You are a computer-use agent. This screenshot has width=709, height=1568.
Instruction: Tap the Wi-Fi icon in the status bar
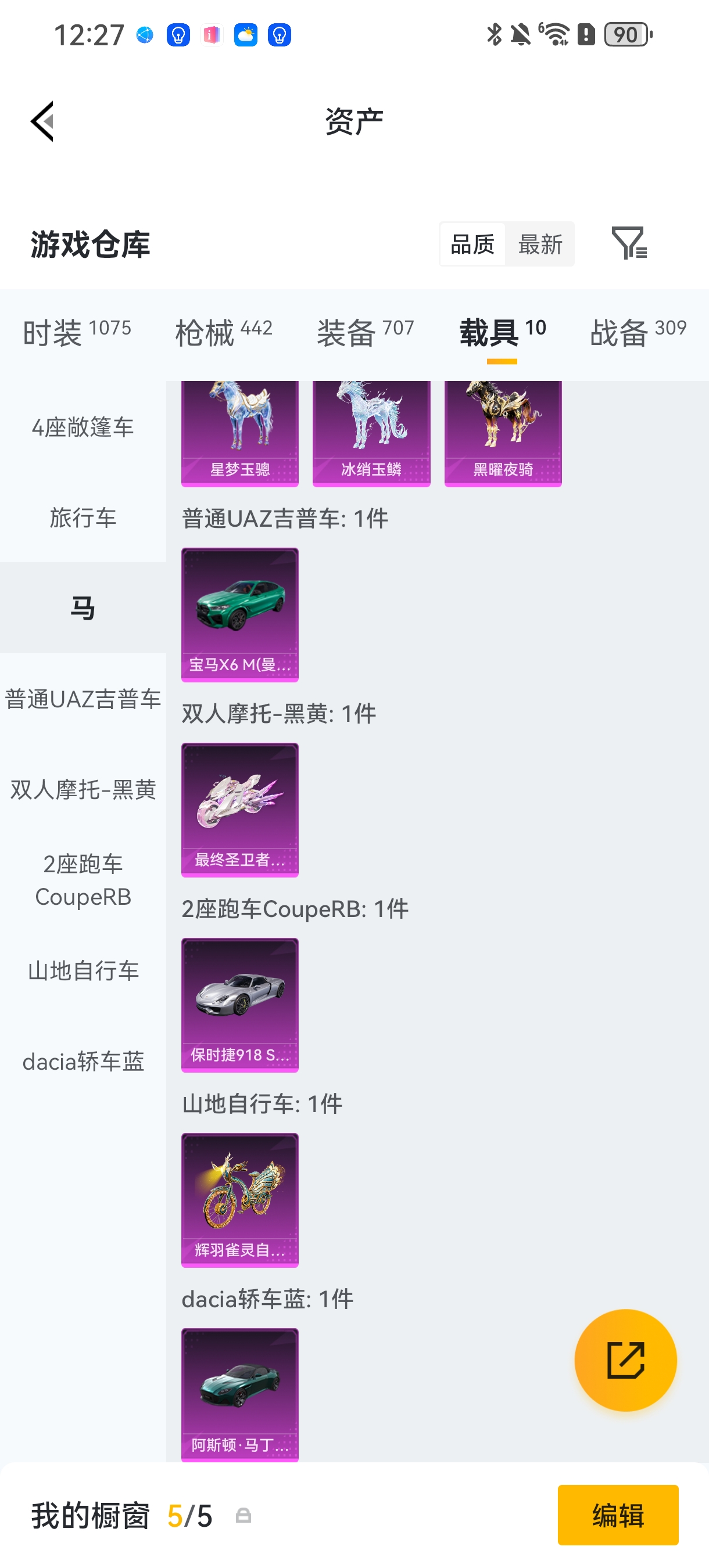click(556, 35)
